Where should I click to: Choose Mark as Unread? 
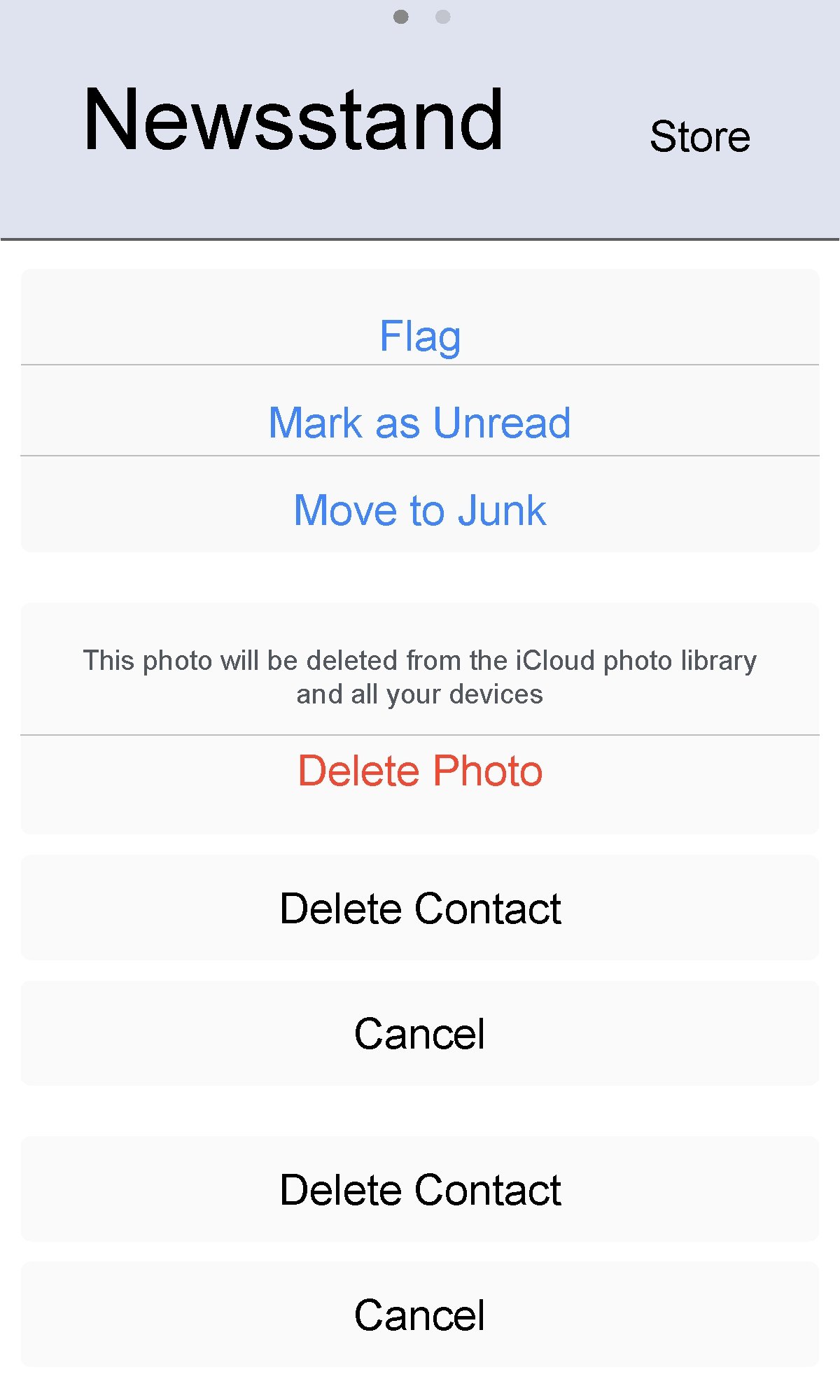420,423
